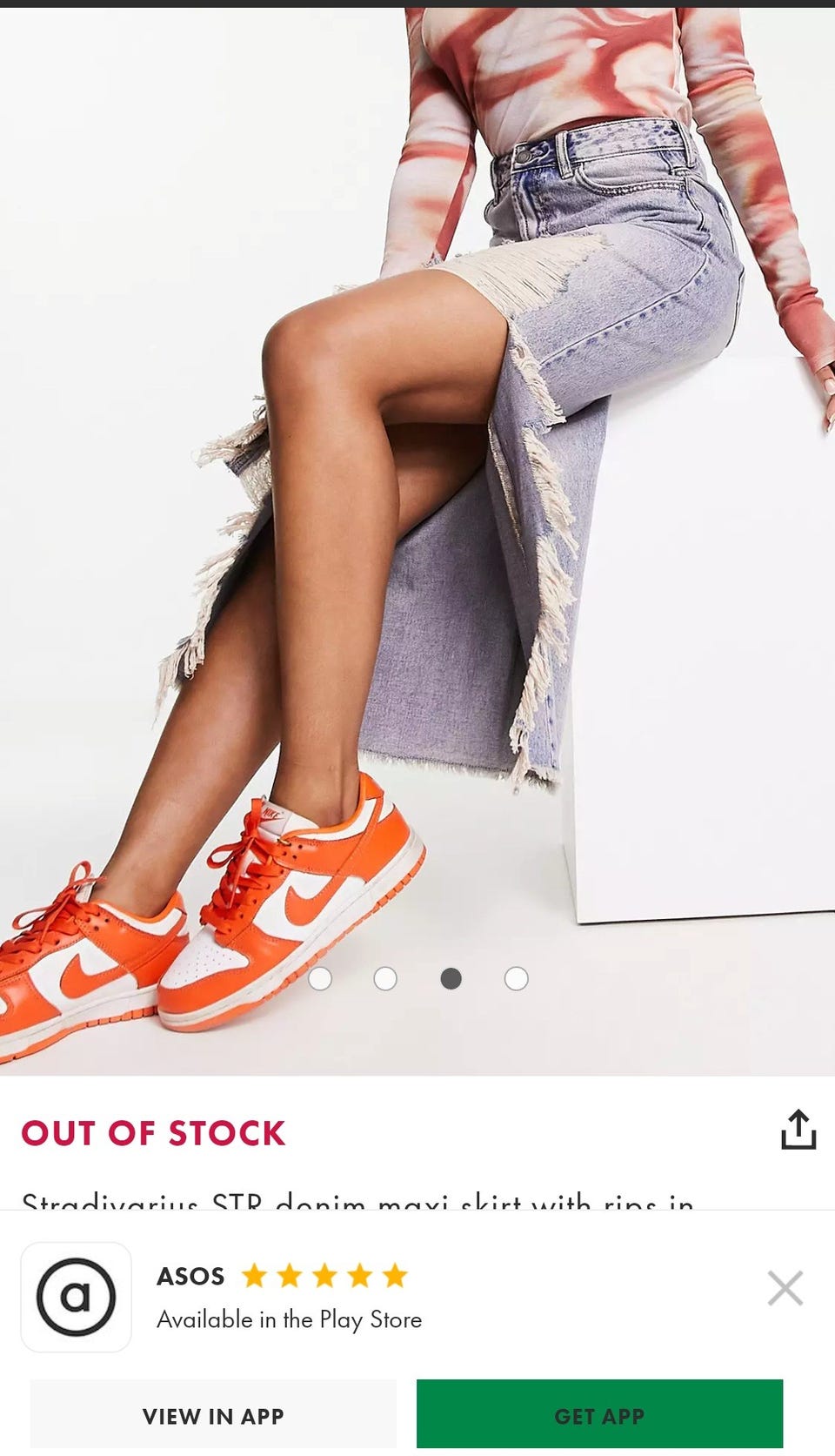835x1456 pixels.
Task: Select the second image indicator dot
Action: 385,979
